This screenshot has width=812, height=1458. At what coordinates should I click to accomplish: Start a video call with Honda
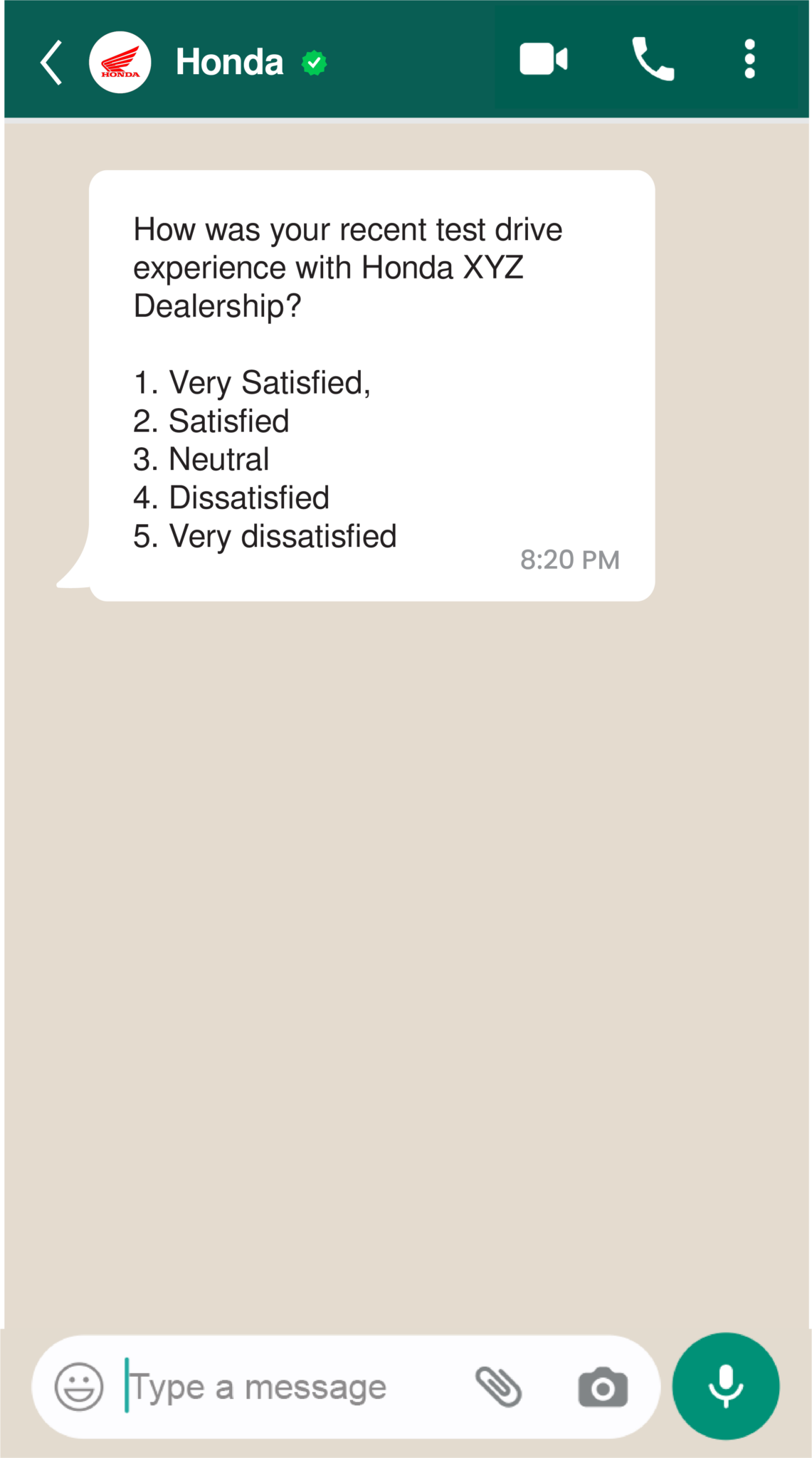(x=544, y=60)
